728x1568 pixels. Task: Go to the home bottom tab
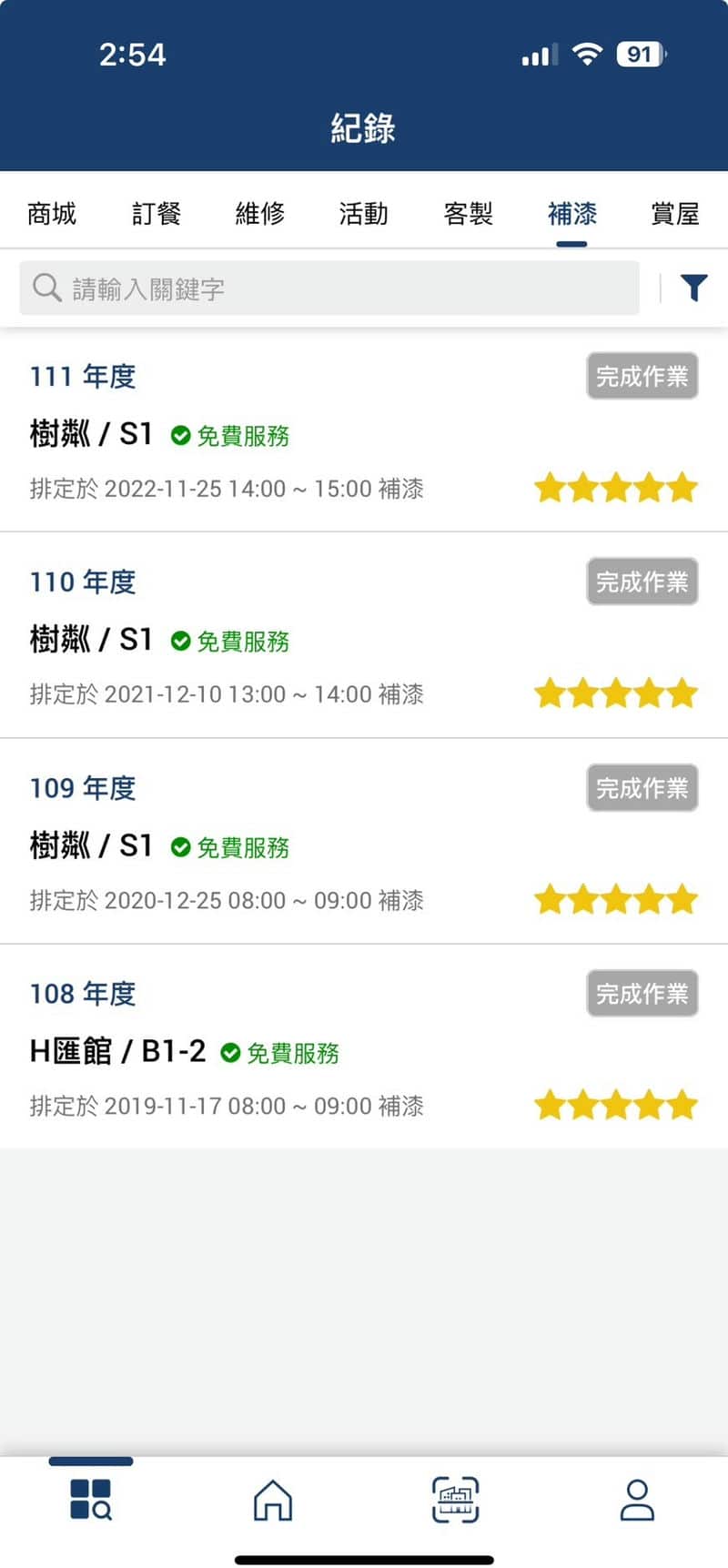(x=273, y=1499)
